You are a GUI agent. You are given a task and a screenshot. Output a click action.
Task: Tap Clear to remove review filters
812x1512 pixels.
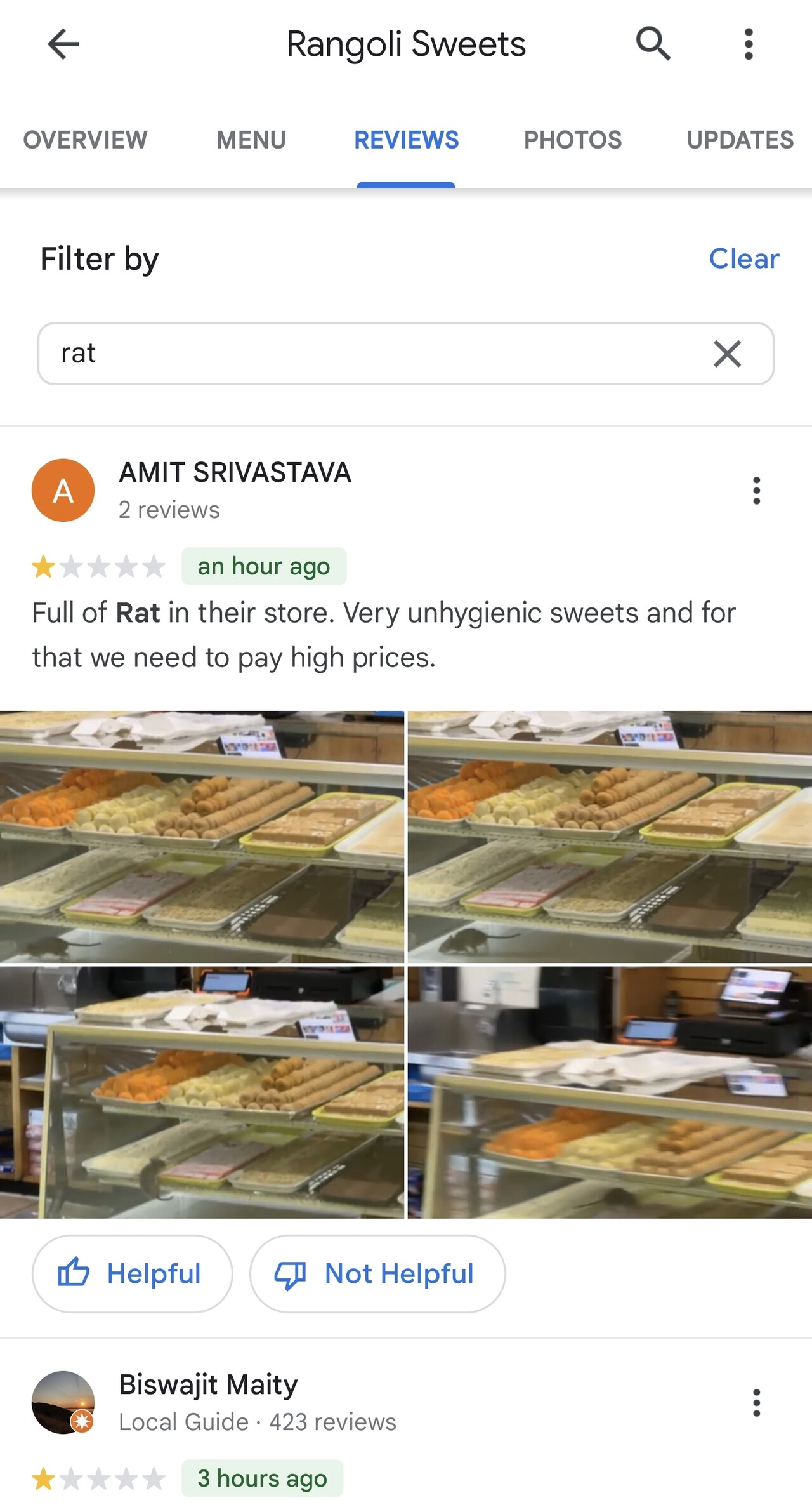coord(745,259)
